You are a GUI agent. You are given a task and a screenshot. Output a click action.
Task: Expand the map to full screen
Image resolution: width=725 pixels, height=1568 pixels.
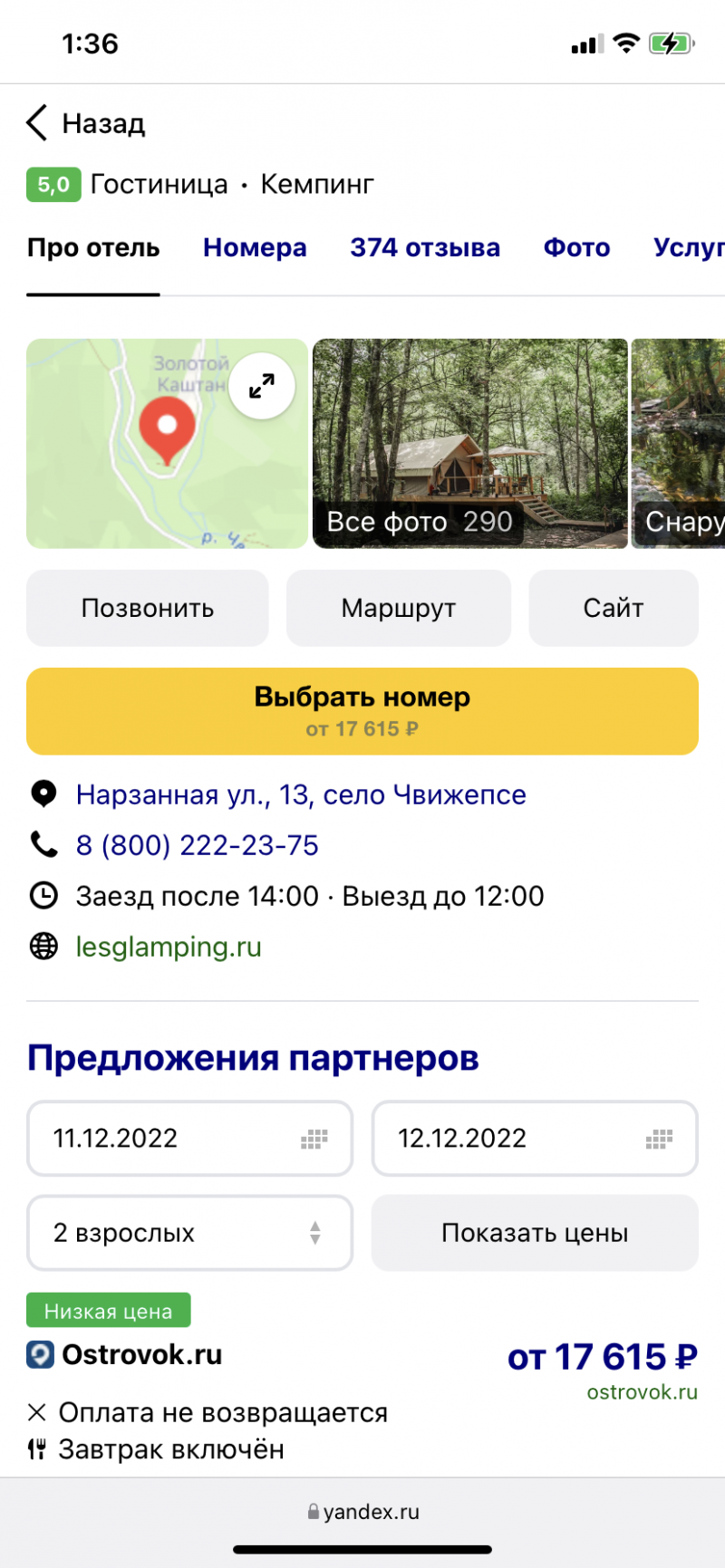262,387
